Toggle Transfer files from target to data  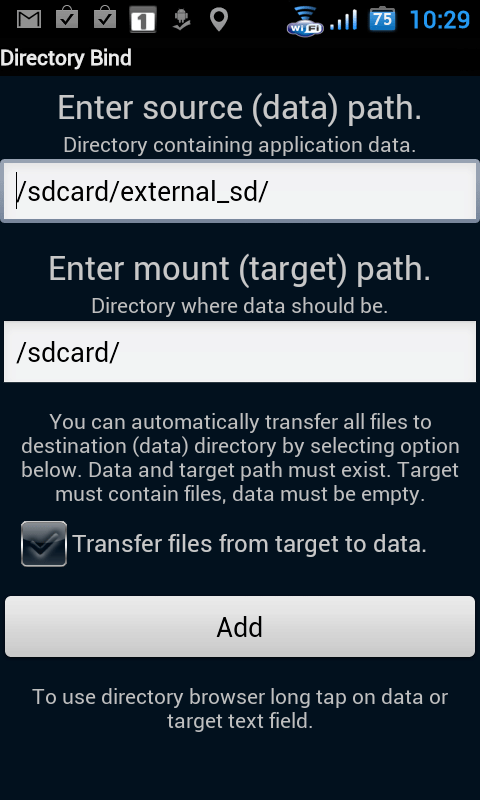[44, 544]
